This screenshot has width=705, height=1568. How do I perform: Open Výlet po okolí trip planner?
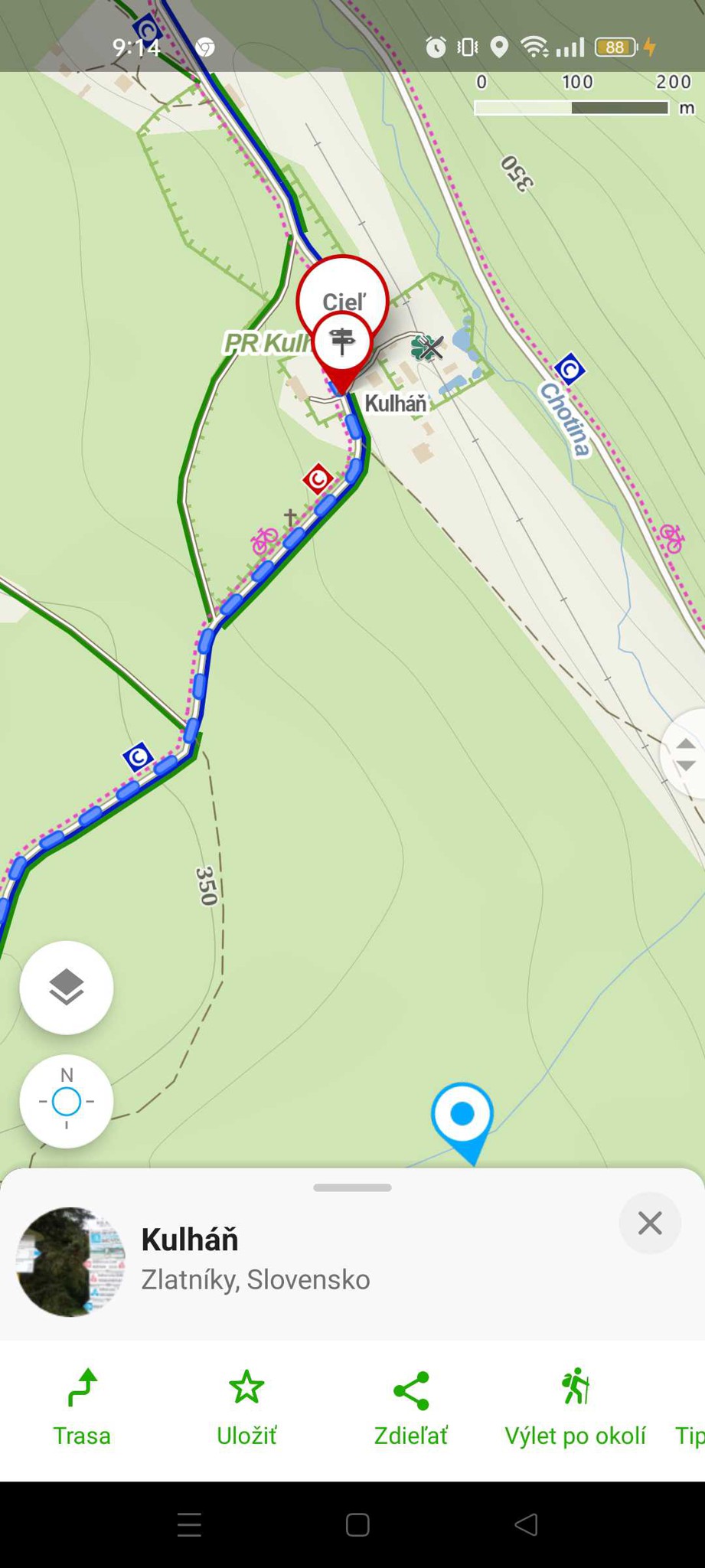pyautogui.click(x=576, y=1409)
